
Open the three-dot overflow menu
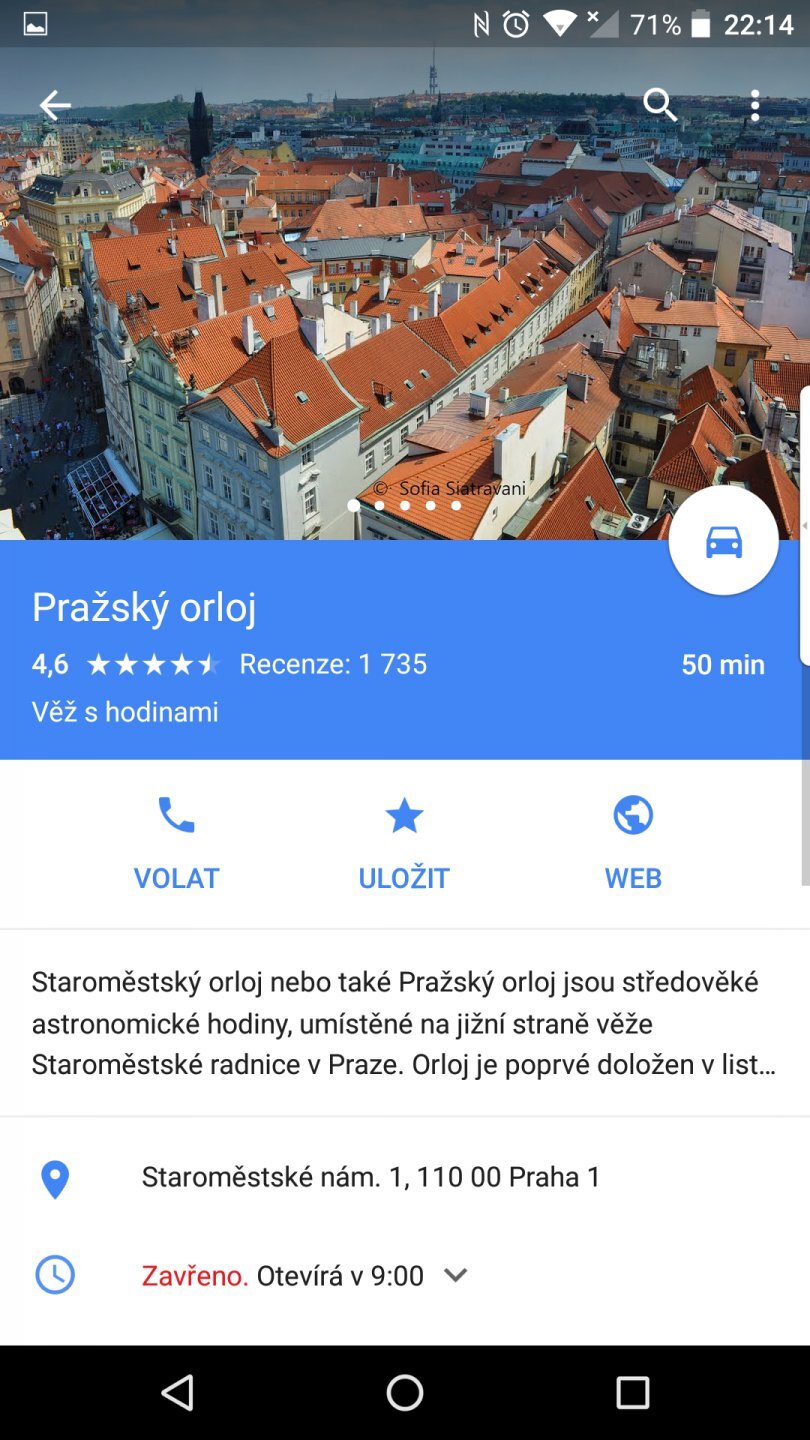(x=755, y=105)
